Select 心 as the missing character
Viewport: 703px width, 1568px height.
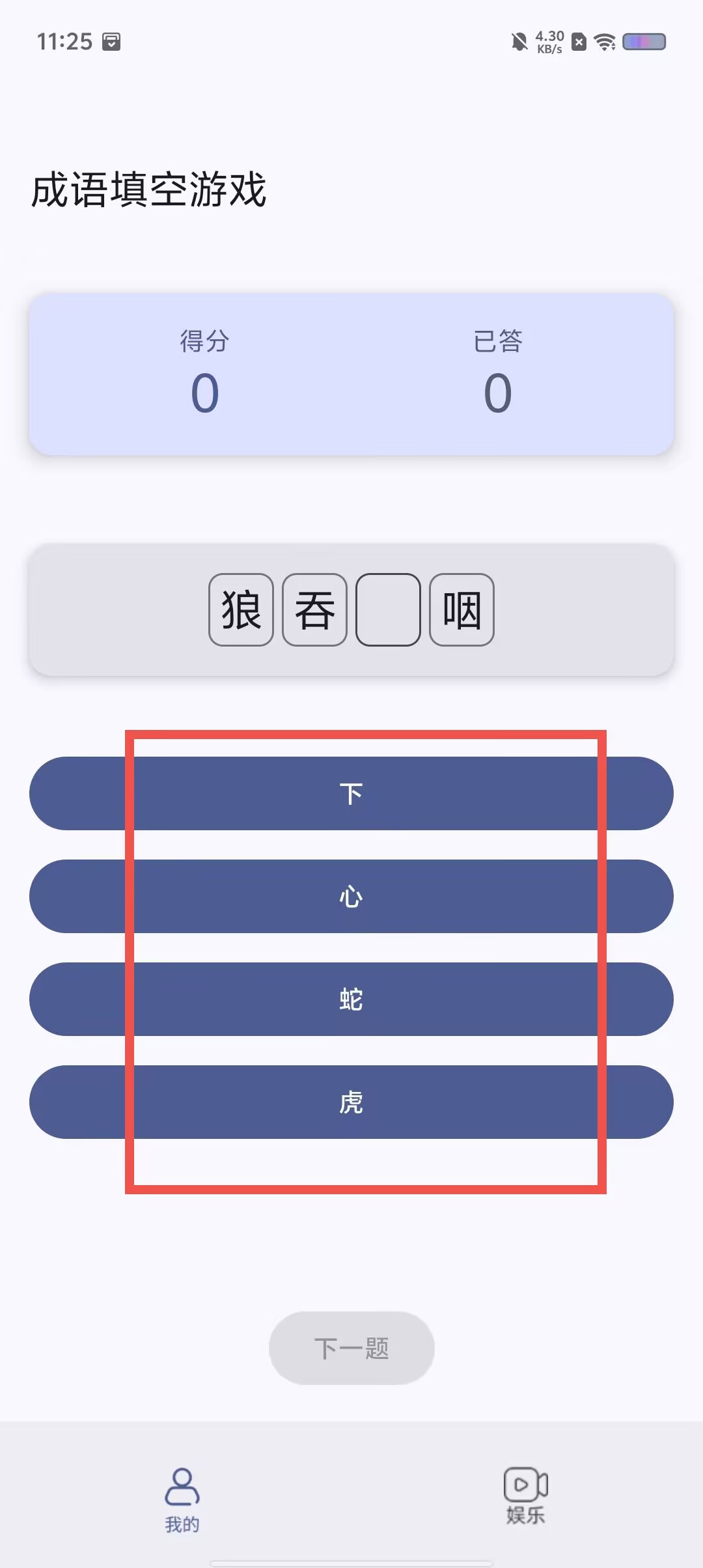[x=351, y=896]
